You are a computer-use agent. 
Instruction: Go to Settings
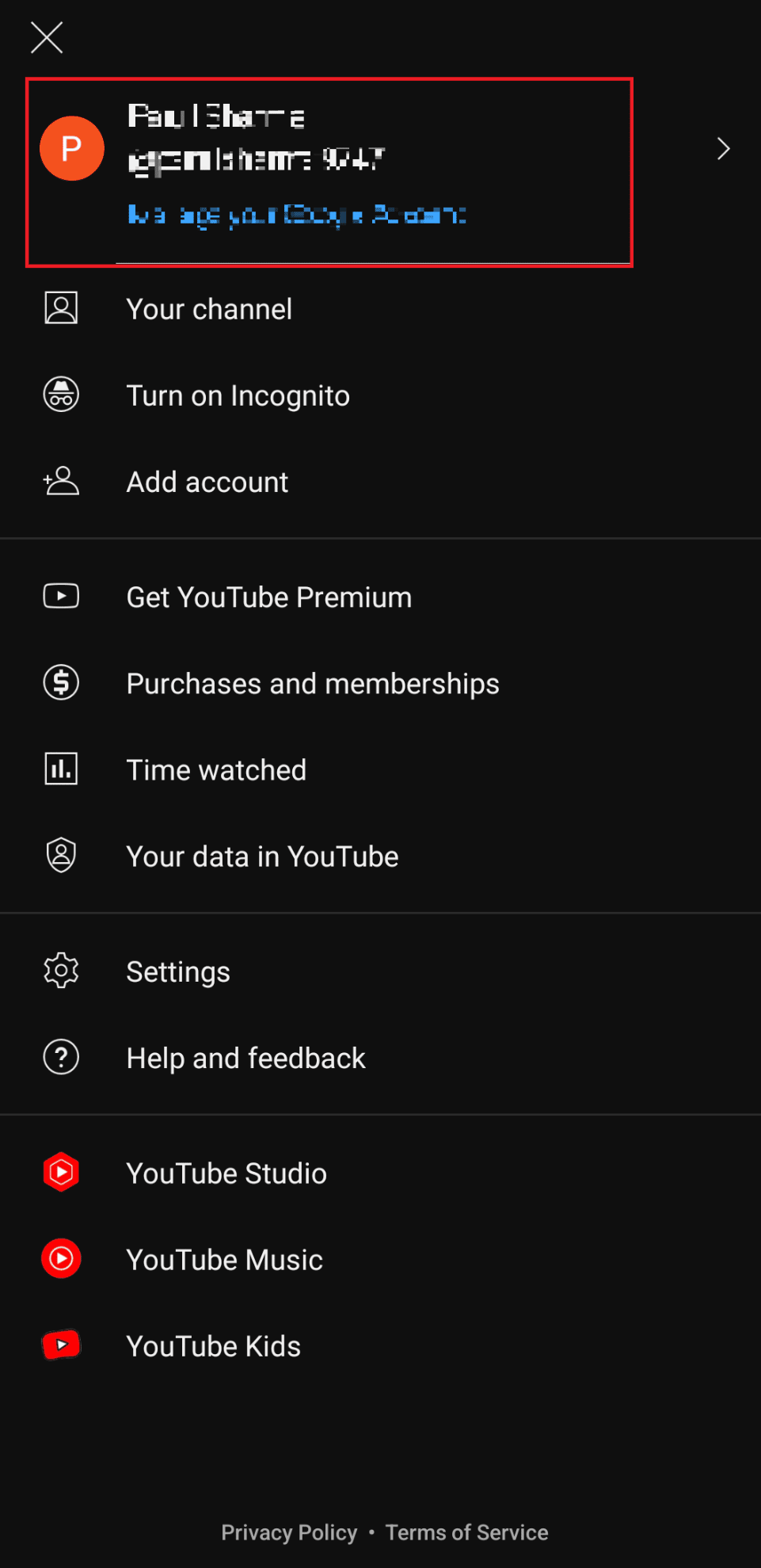point(178,972)
